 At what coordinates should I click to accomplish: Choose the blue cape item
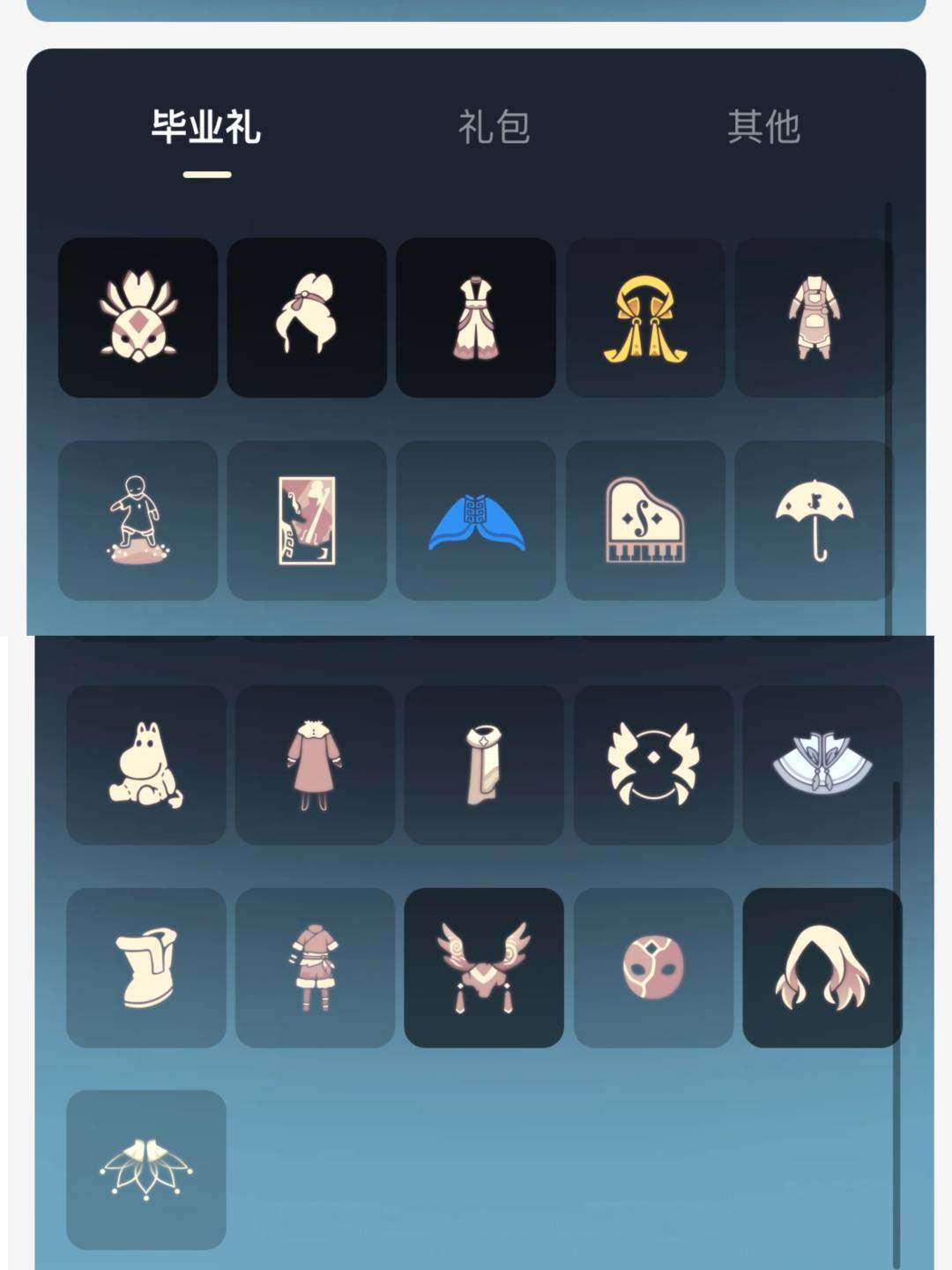pyautogui.click(x=476, y=520)
